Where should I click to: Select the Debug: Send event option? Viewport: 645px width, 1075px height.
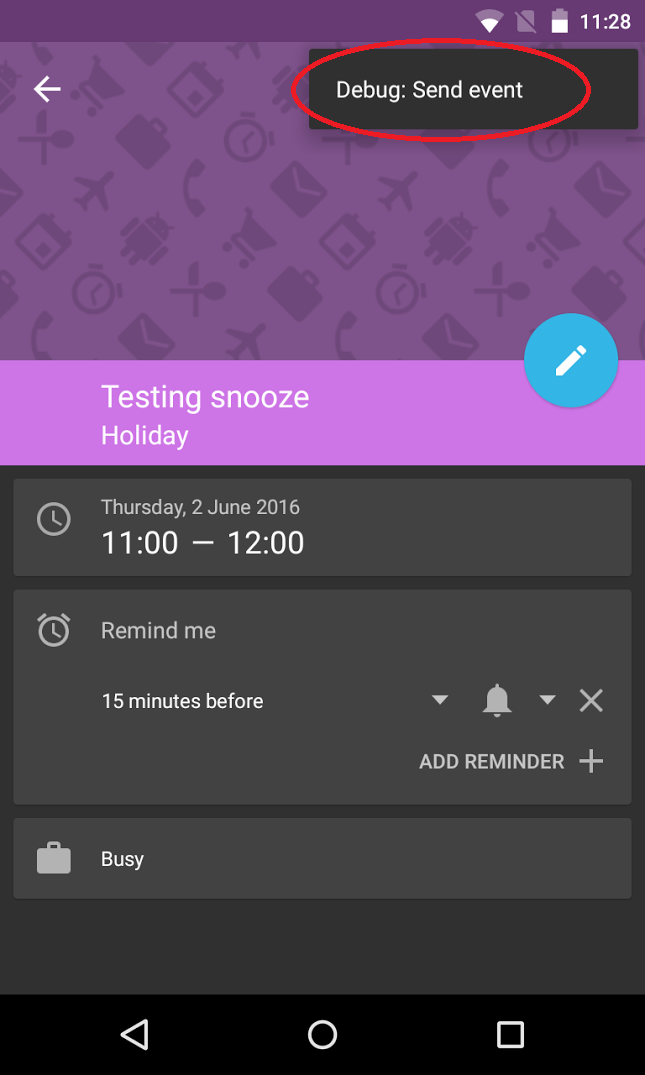pyautogui.click(x=430, y=90)
